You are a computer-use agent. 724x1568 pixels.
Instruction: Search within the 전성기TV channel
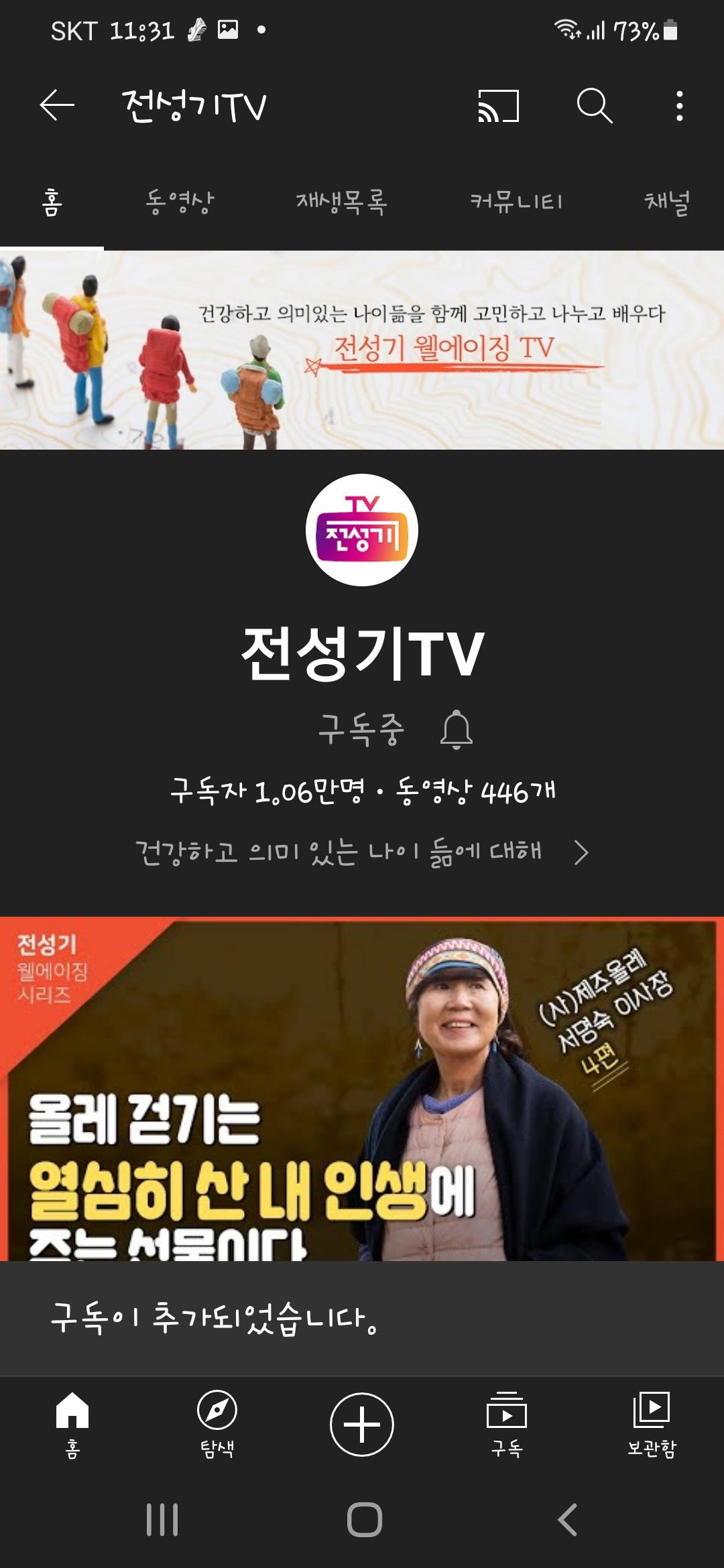point(594,106)
